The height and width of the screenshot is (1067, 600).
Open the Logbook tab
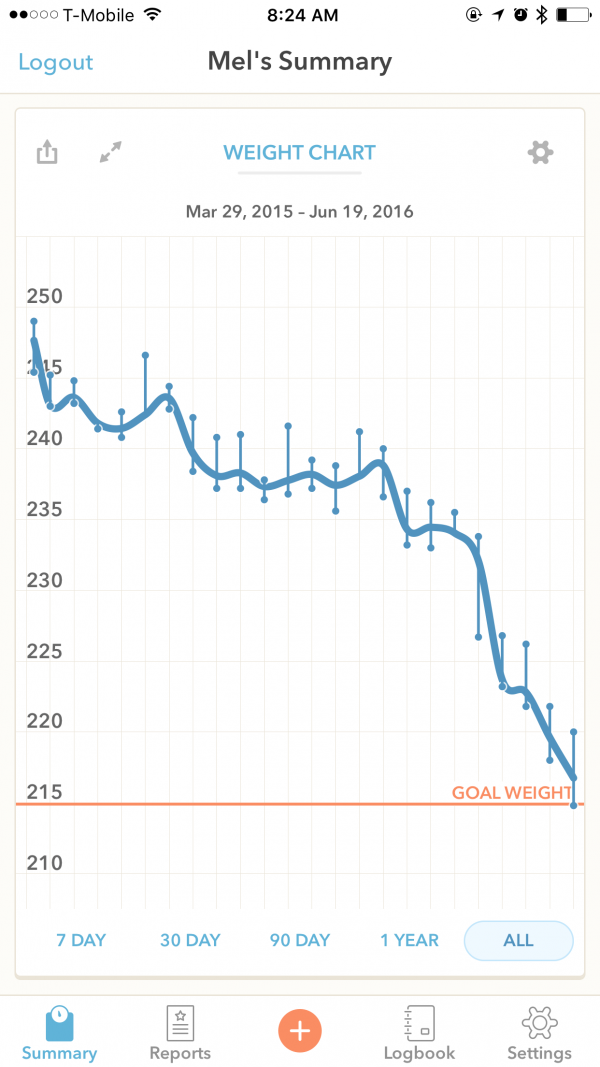[419, 1032]
